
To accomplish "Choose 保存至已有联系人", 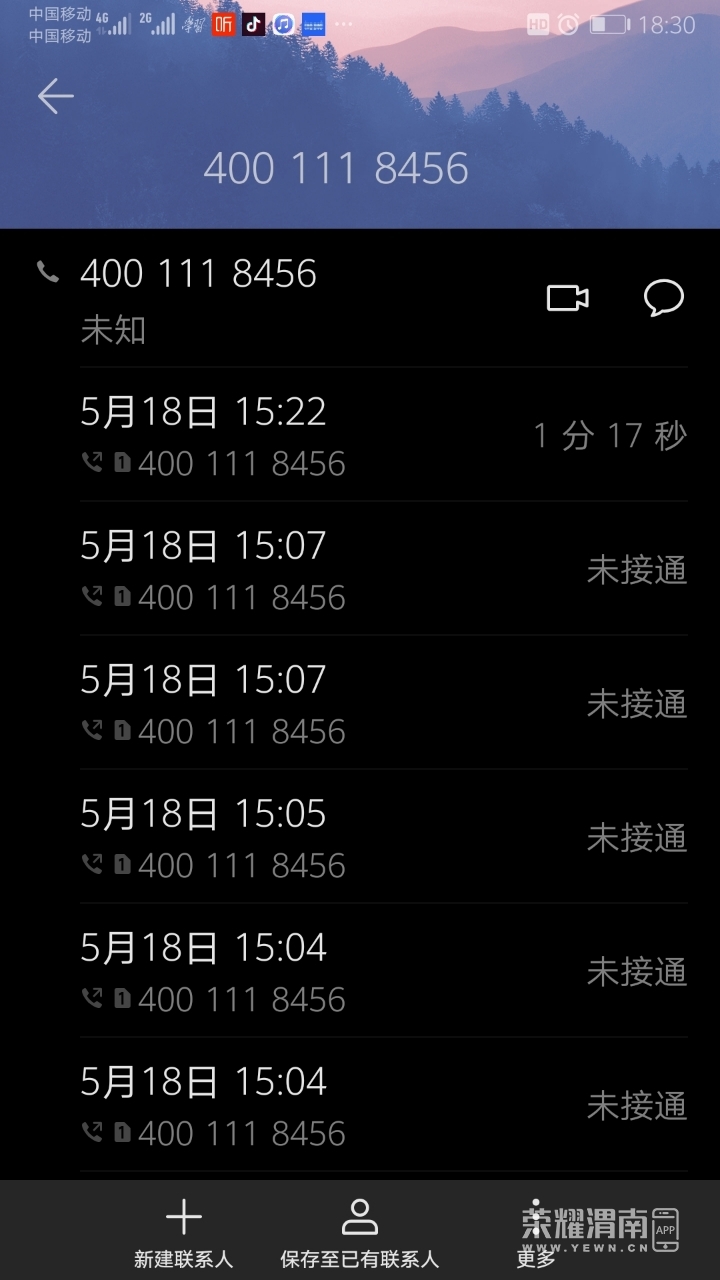I will tap(359, 1232).
